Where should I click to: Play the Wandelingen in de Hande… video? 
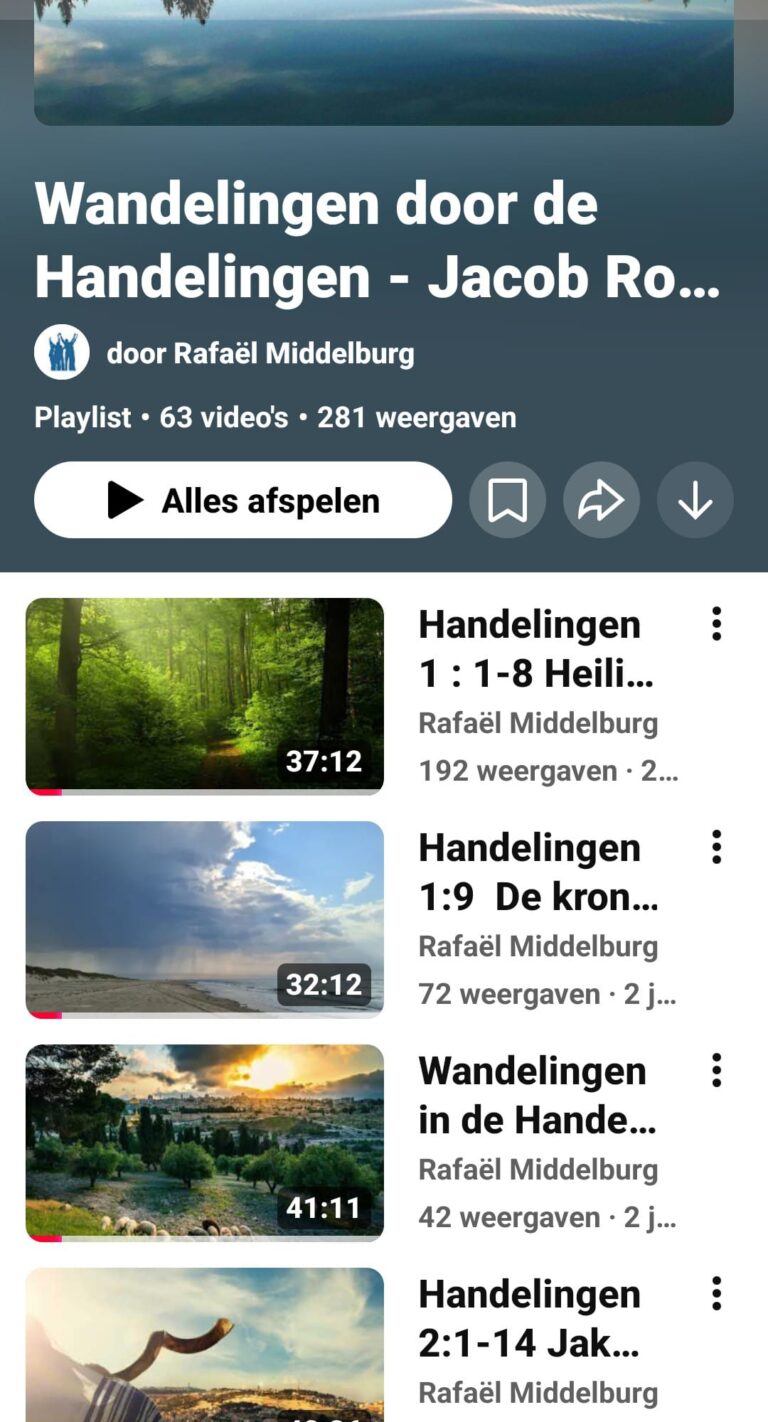205,1142
